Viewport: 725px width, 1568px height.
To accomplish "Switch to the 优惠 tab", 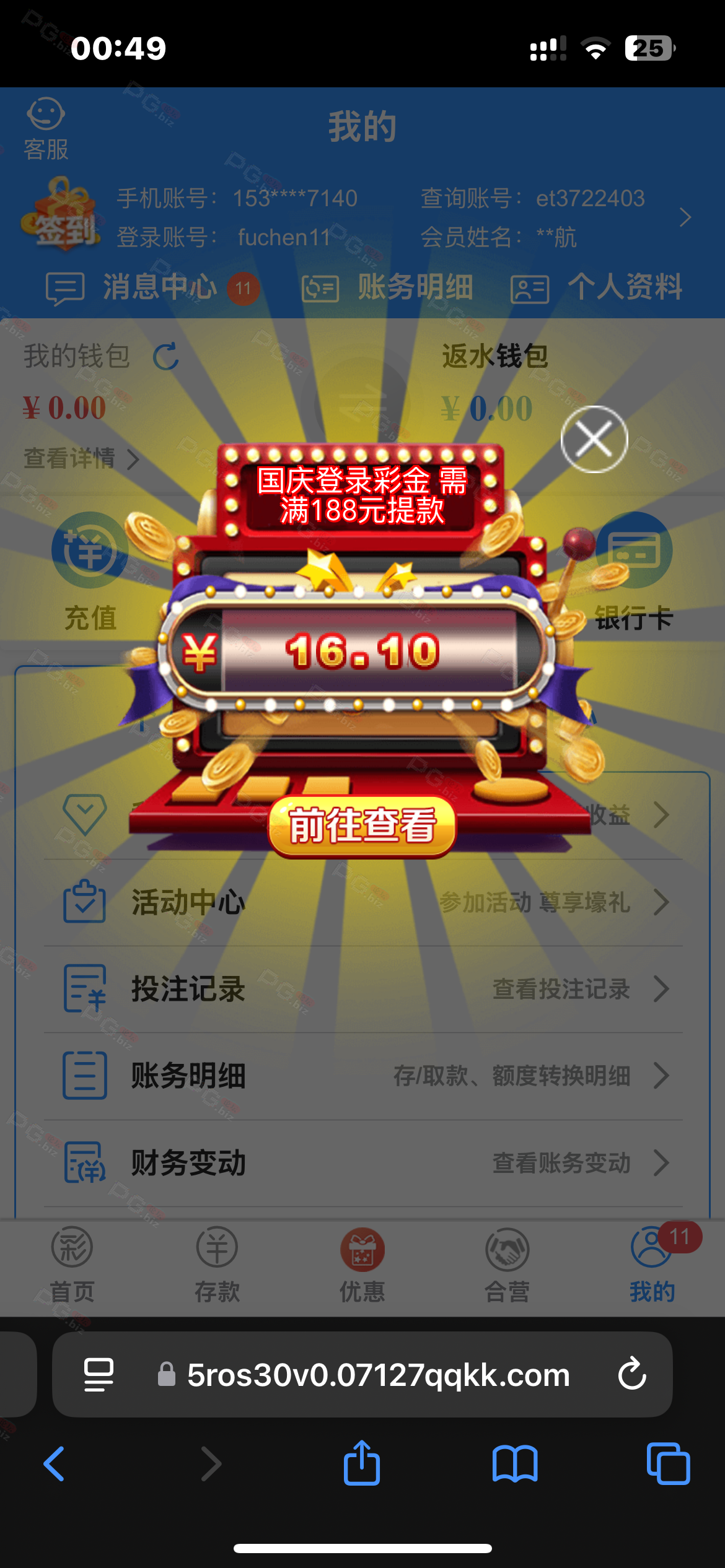I will [x=362, y=1265].
